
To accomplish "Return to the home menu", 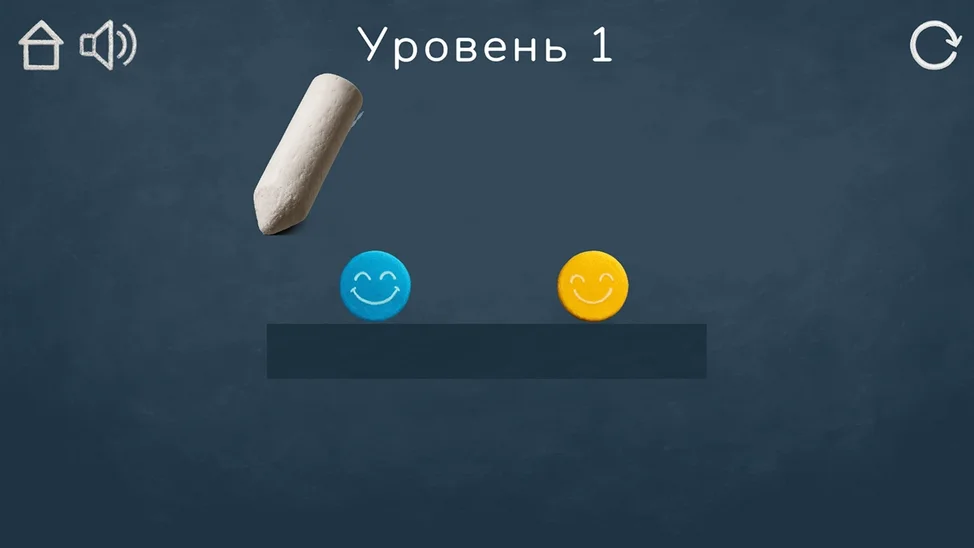I will click(x=41, y=46).
